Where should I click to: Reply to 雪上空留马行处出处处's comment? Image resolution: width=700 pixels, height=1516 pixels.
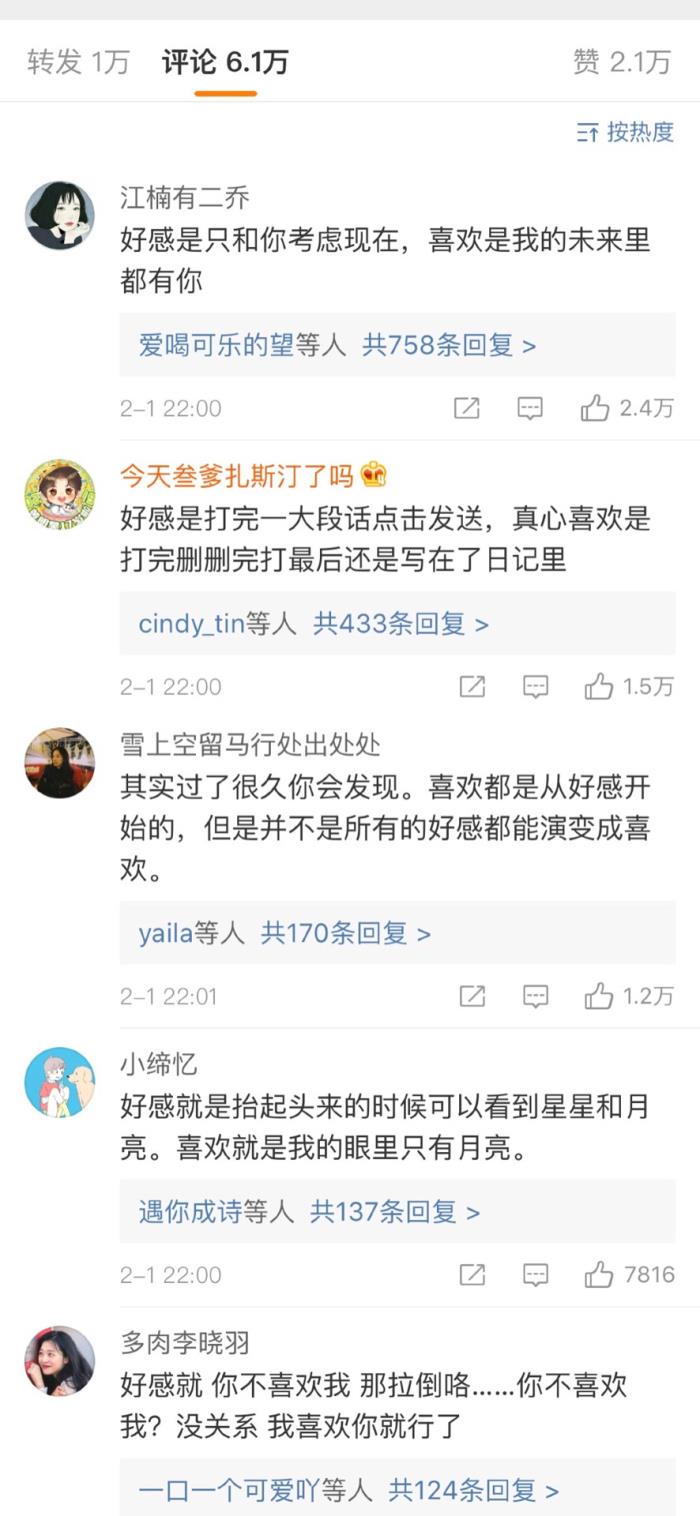[x=536, y=996]
